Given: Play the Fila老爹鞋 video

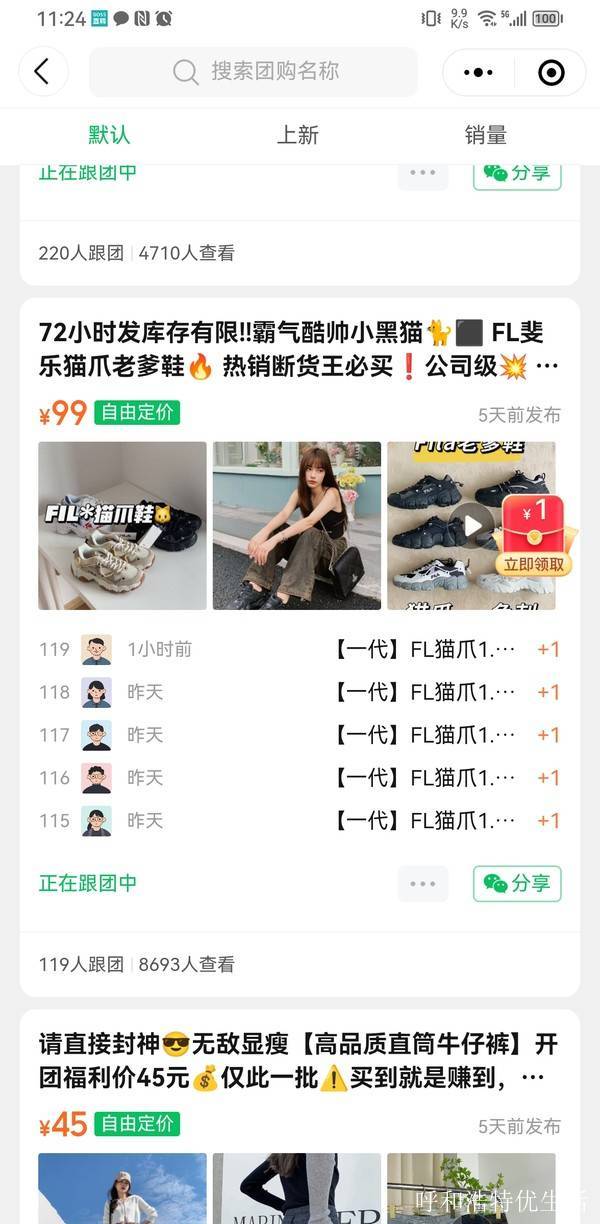Looking at the screenshot, I should pos(470,523).
